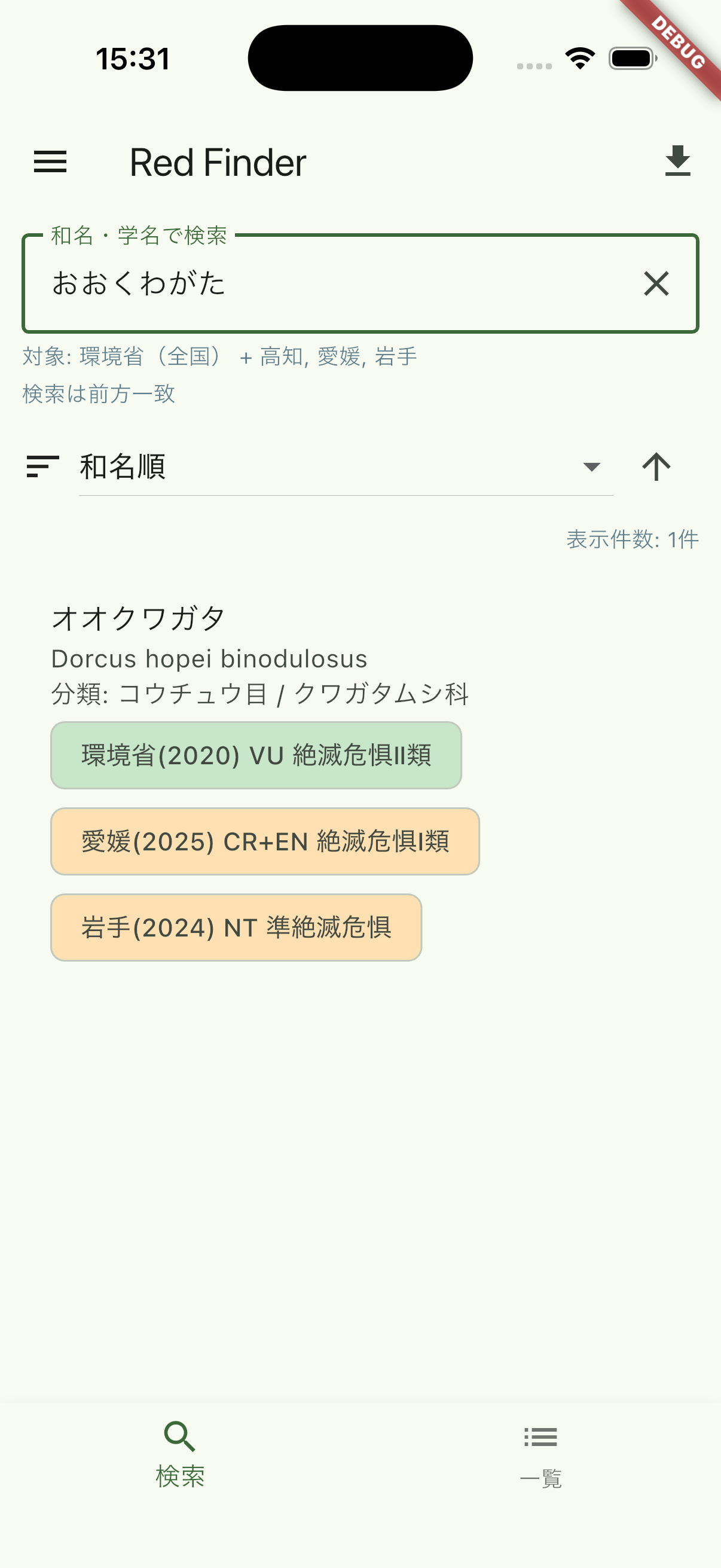The width and height of the screenshot is (721, 1568).
Task: Tap the Wi-Fi icon in the status bar
Action: point(579,57)
